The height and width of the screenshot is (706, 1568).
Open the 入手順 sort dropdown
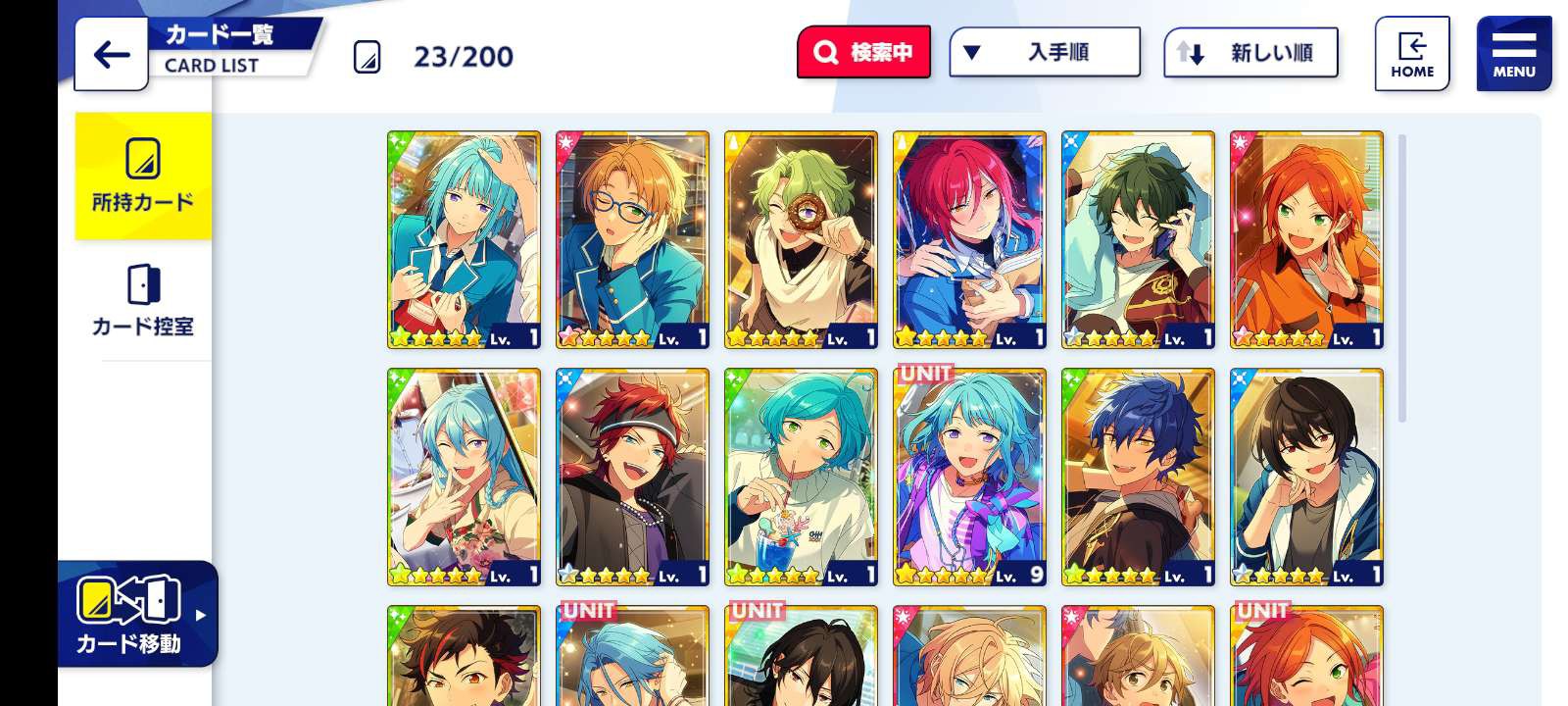[1044, 52]
